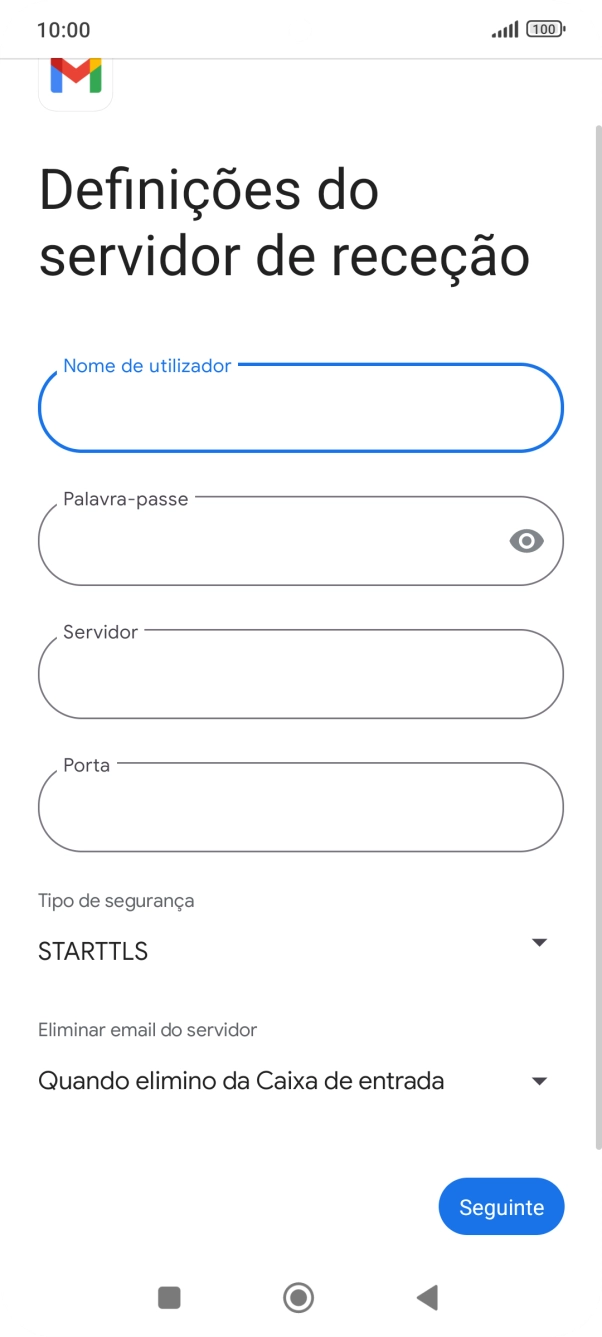Open recent apps from navigation bar
This screenshot has width=602, height=1337.
tap(169, 1298)
